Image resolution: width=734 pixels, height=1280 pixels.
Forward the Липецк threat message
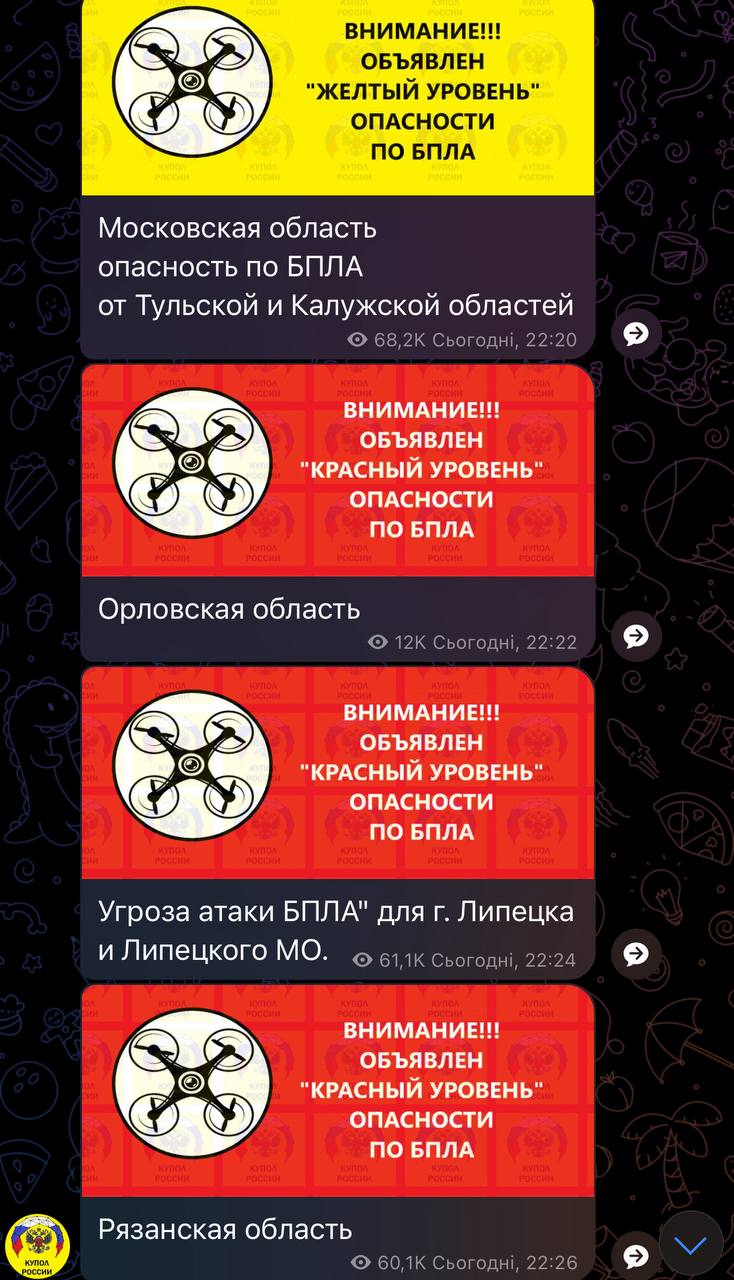[x=636, y=954]
